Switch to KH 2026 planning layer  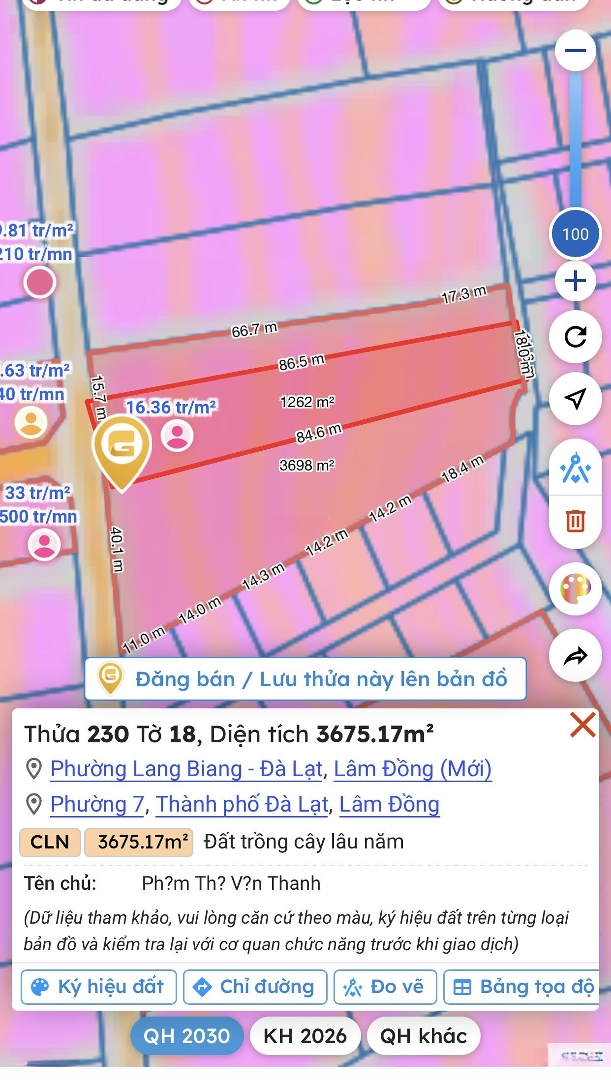click(305, 1036)
